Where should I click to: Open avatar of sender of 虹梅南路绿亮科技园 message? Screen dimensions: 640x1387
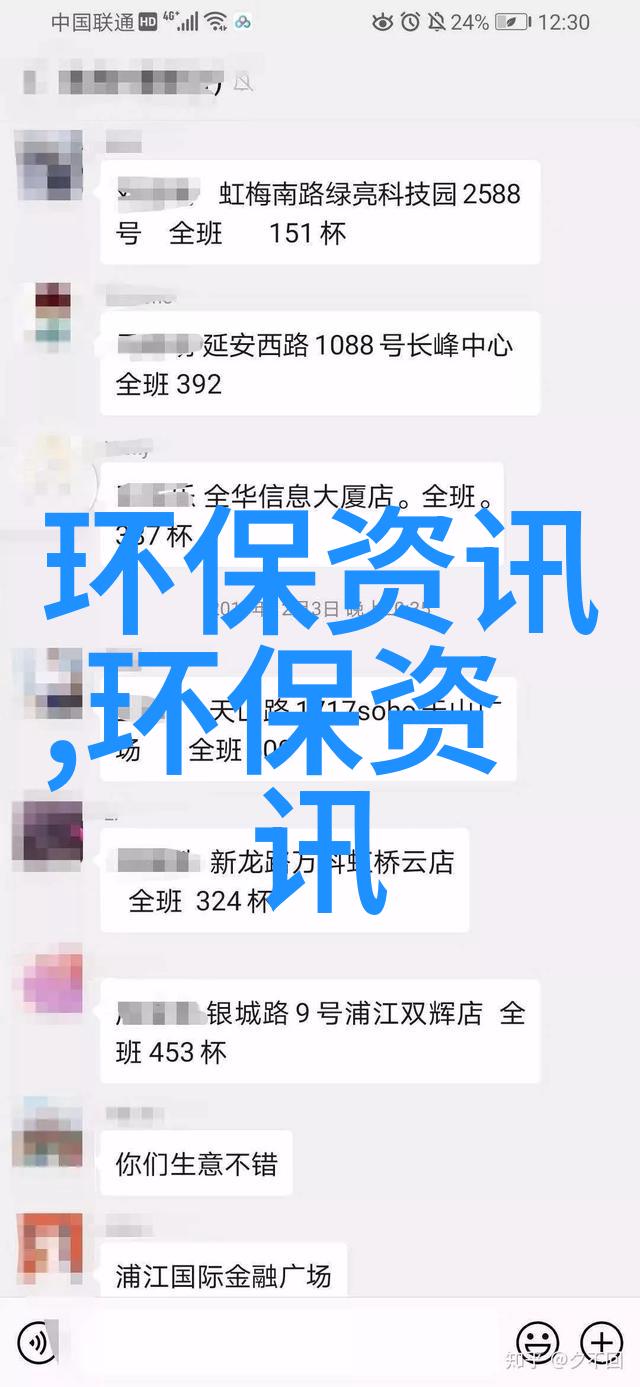(47, 164)
